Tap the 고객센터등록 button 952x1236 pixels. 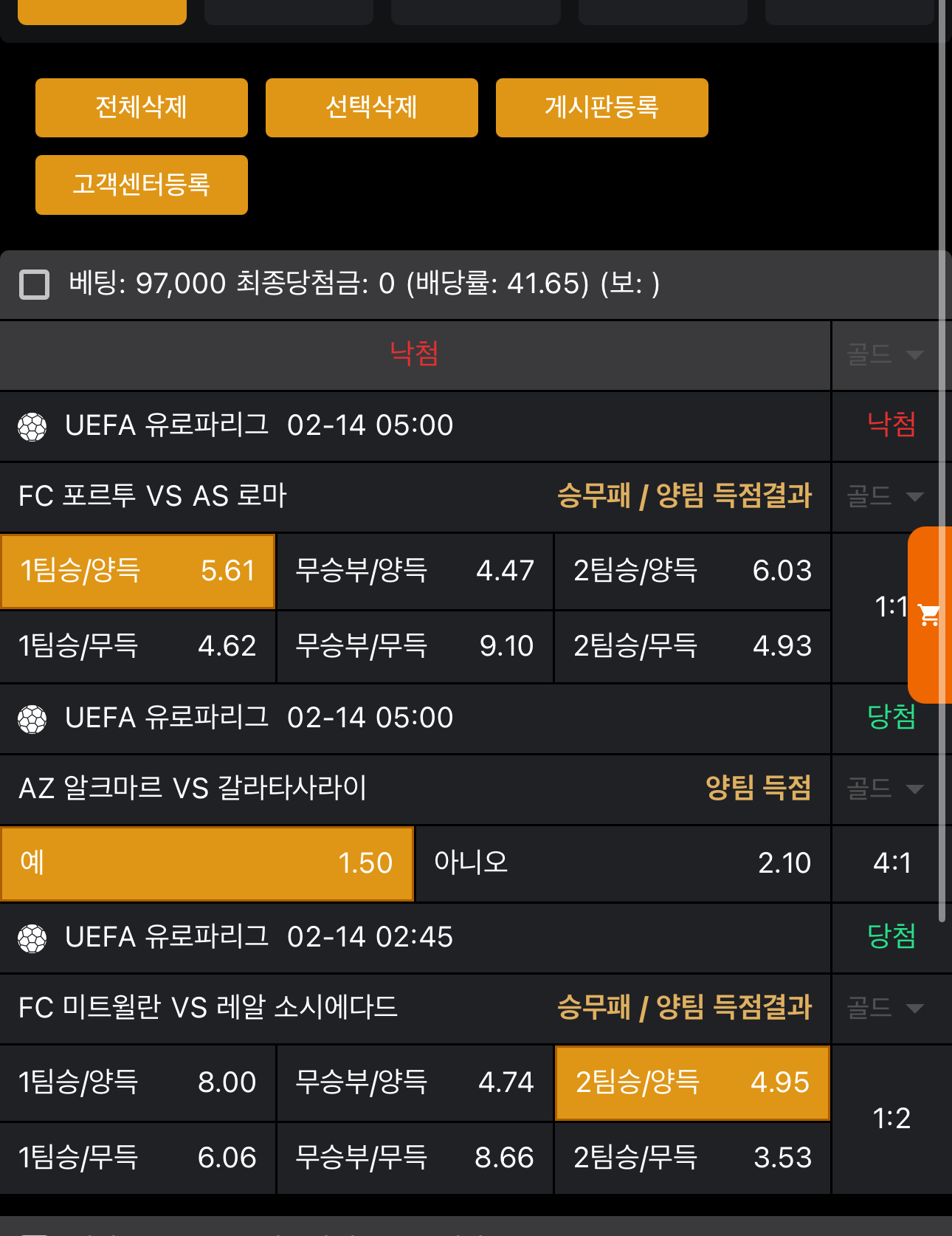pyautogui.click(x=141, y=185)
